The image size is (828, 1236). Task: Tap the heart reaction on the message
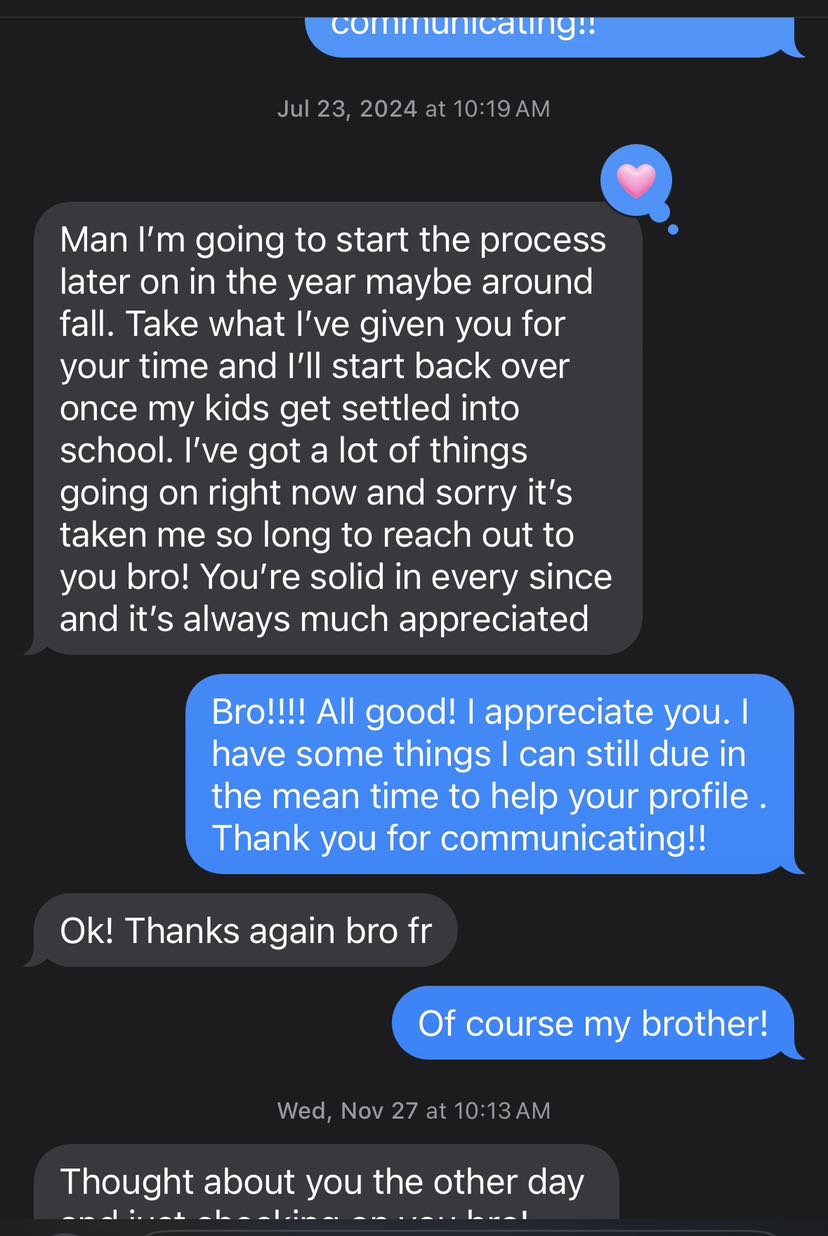[636, 181]
